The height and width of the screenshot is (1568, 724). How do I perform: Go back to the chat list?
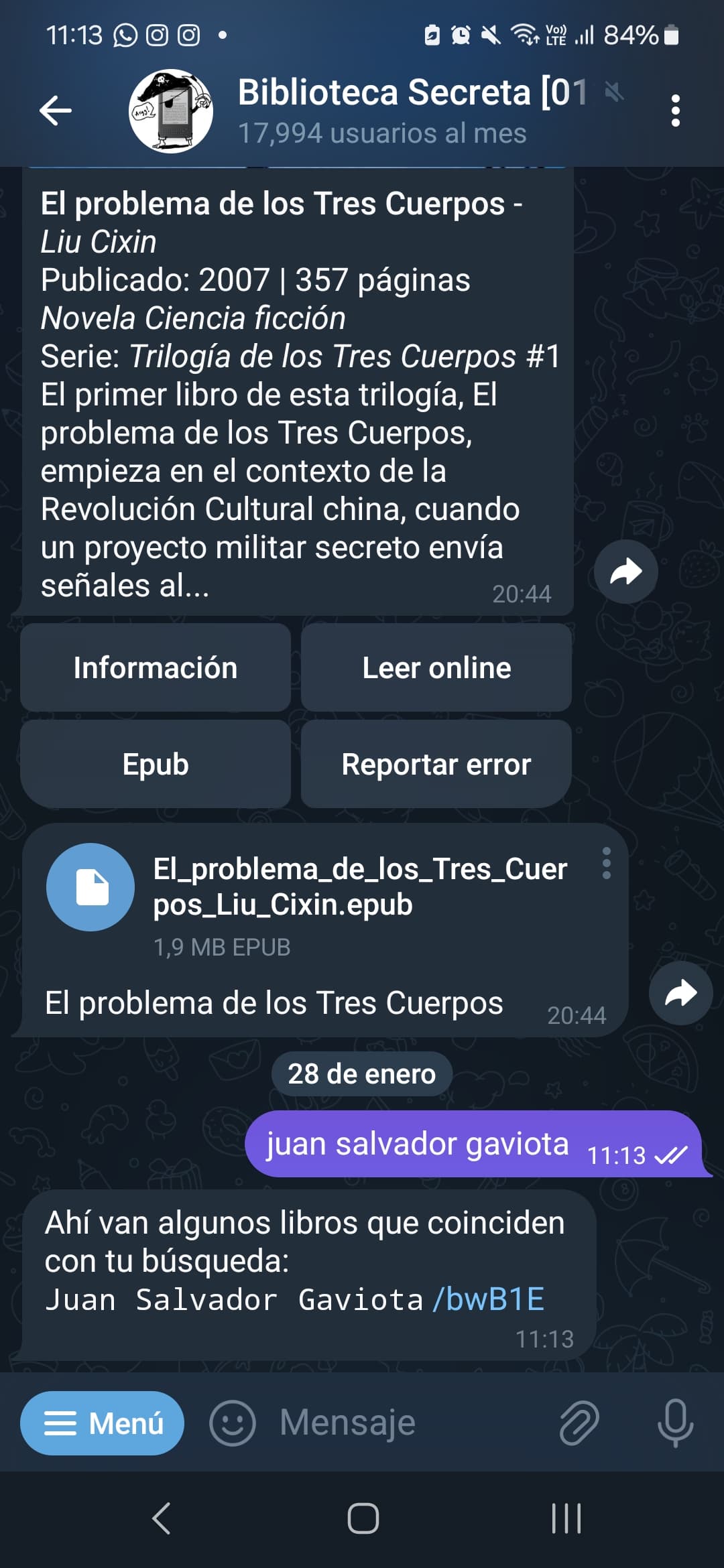coord(56,111)
